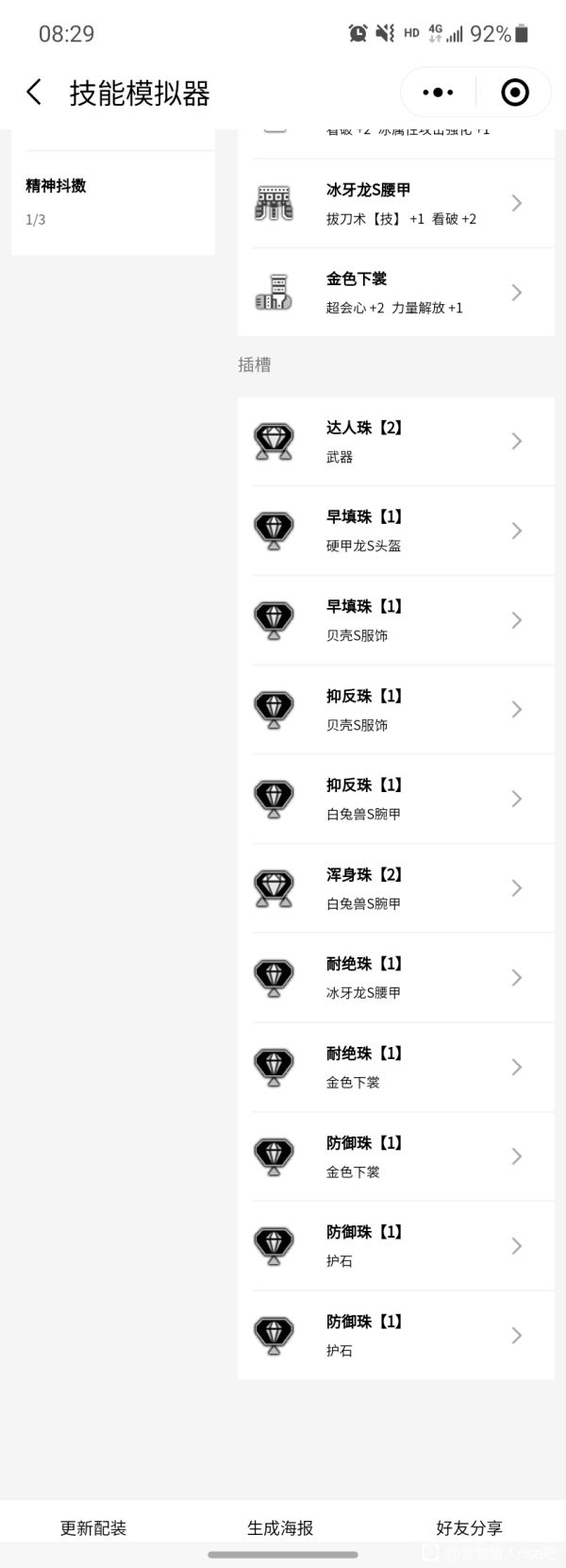Screen dimensions: 566x1568
Task: Share with friends via 好友分享
Action: (469, 1527)
